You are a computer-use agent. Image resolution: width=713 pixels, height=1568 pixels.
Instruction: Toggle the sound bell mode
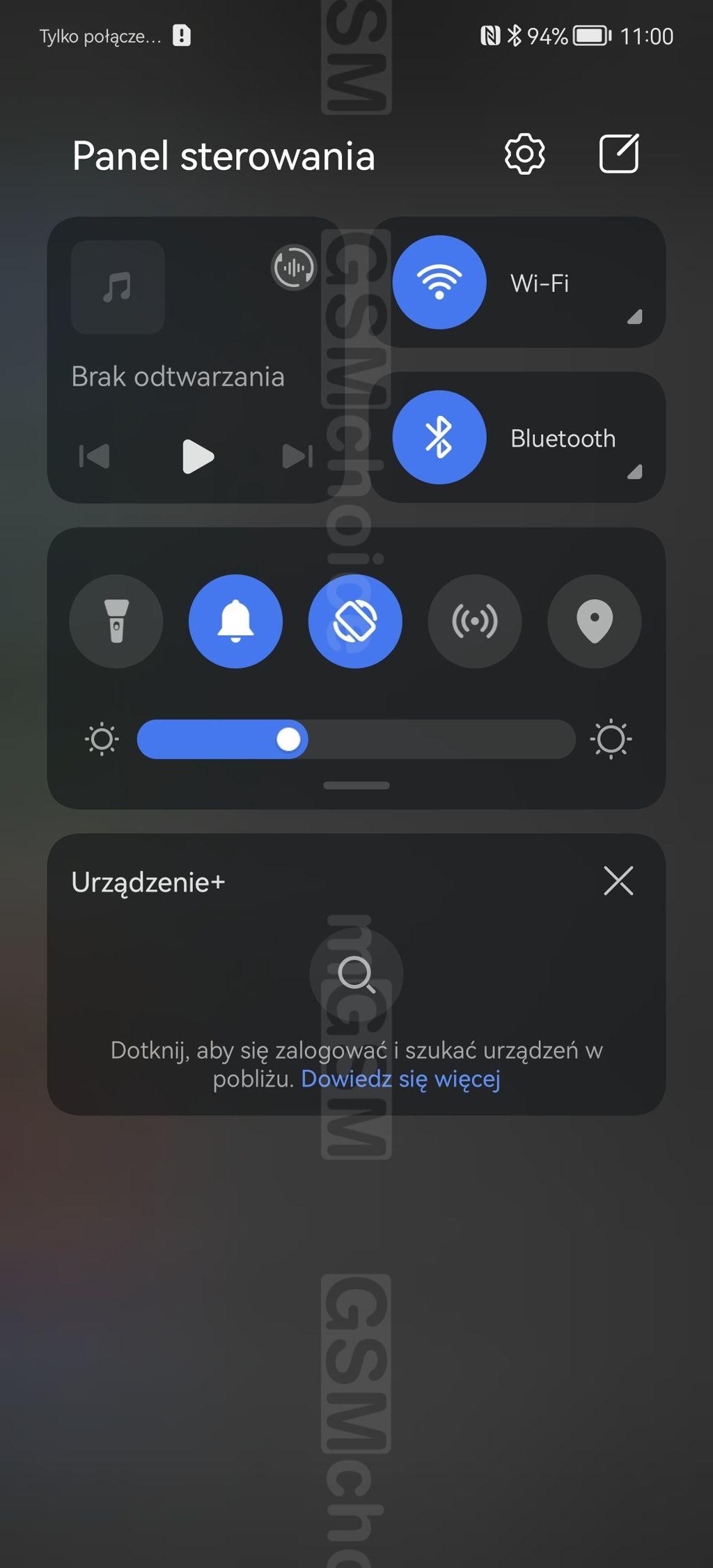pyautogui.click(x=235, y=621)
